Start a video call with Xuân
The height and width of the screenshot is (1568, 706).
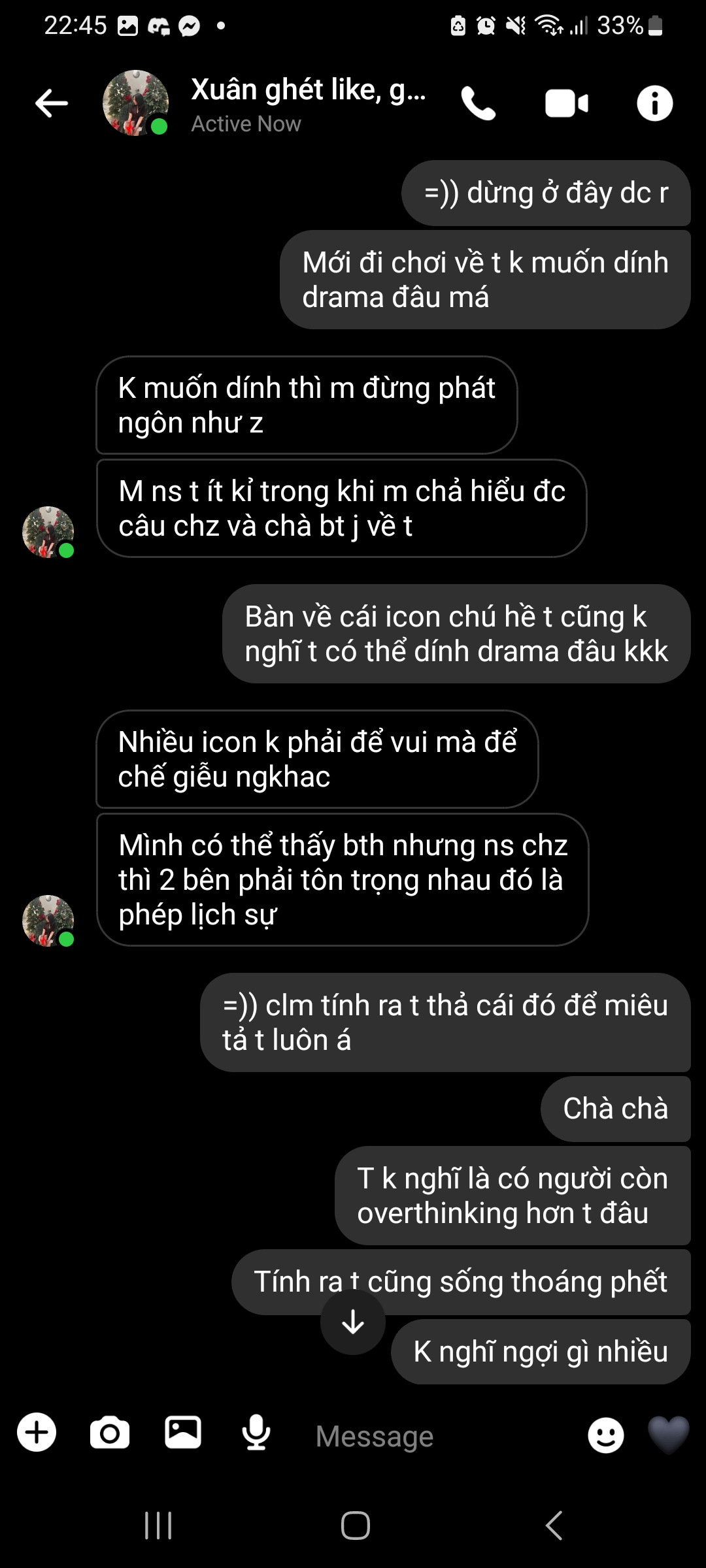pyautogui.click(x=566, y=103)
